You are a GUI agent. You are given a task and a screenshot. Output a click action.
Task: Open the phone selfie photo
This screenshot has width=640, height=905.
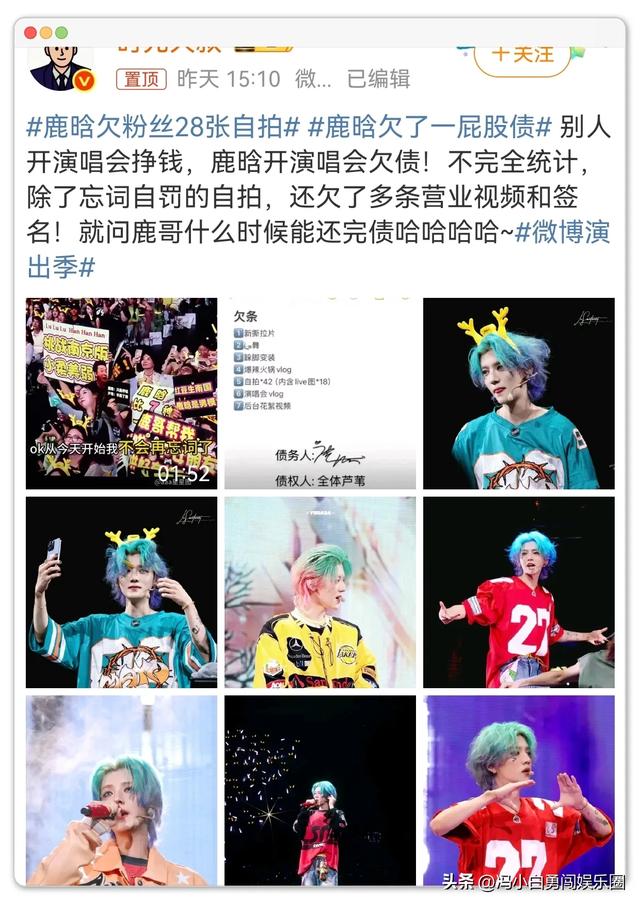point(121,592)
